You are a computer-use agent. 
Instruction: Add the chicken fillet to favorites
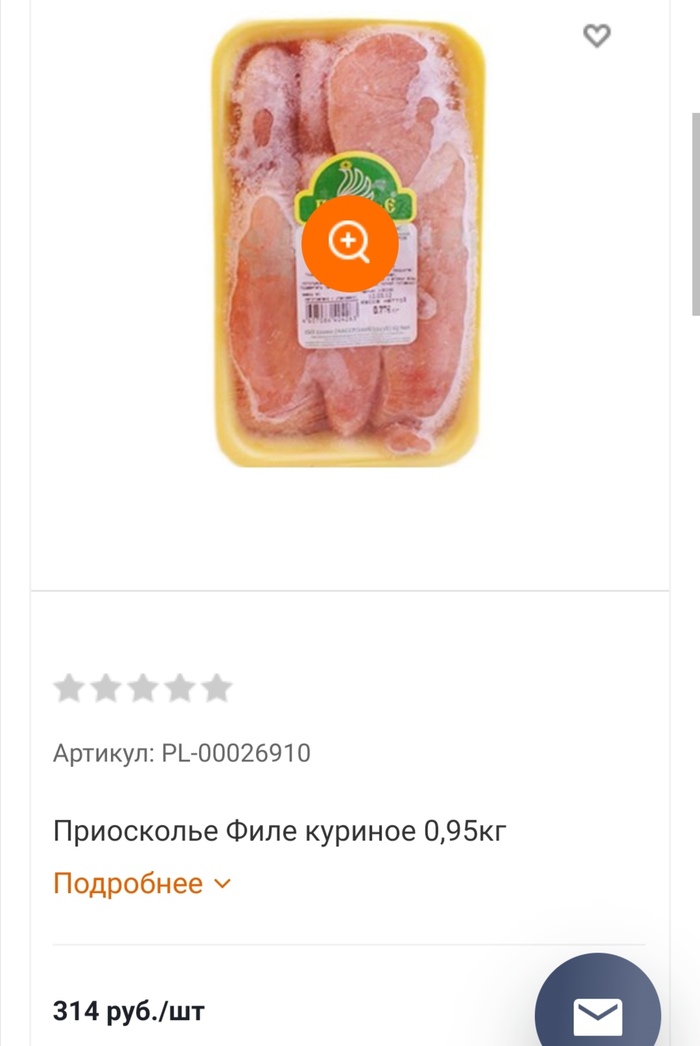click(596, 36)
